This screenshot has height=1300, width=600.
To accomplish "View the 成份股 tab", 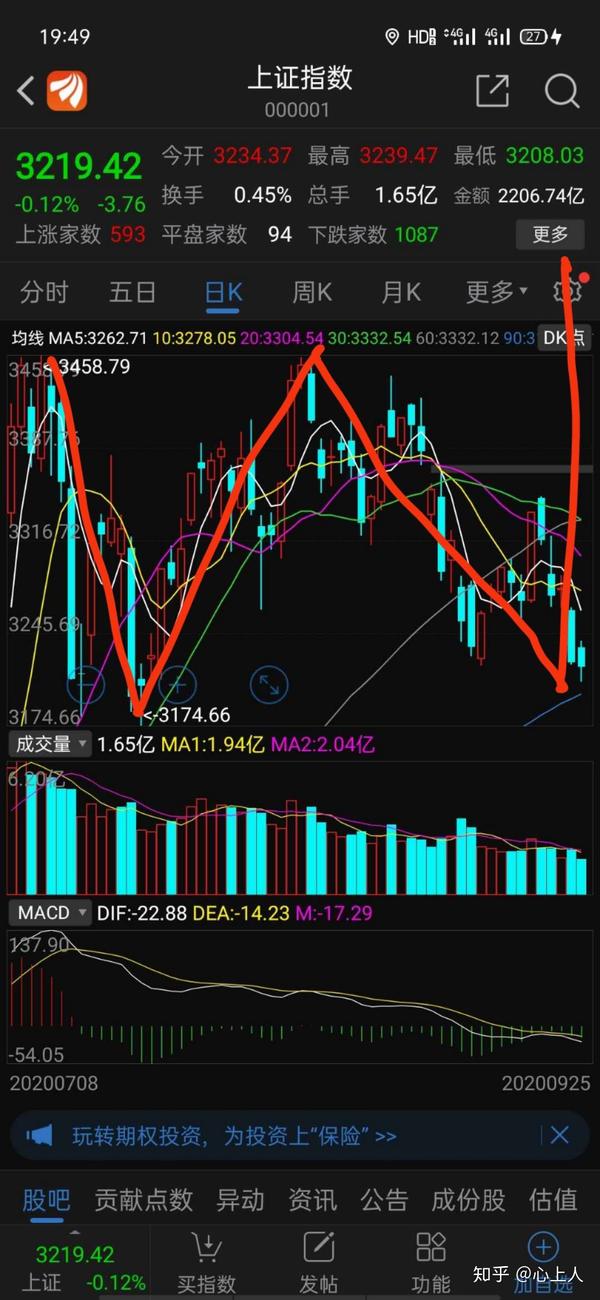I will click(468, 1199).
